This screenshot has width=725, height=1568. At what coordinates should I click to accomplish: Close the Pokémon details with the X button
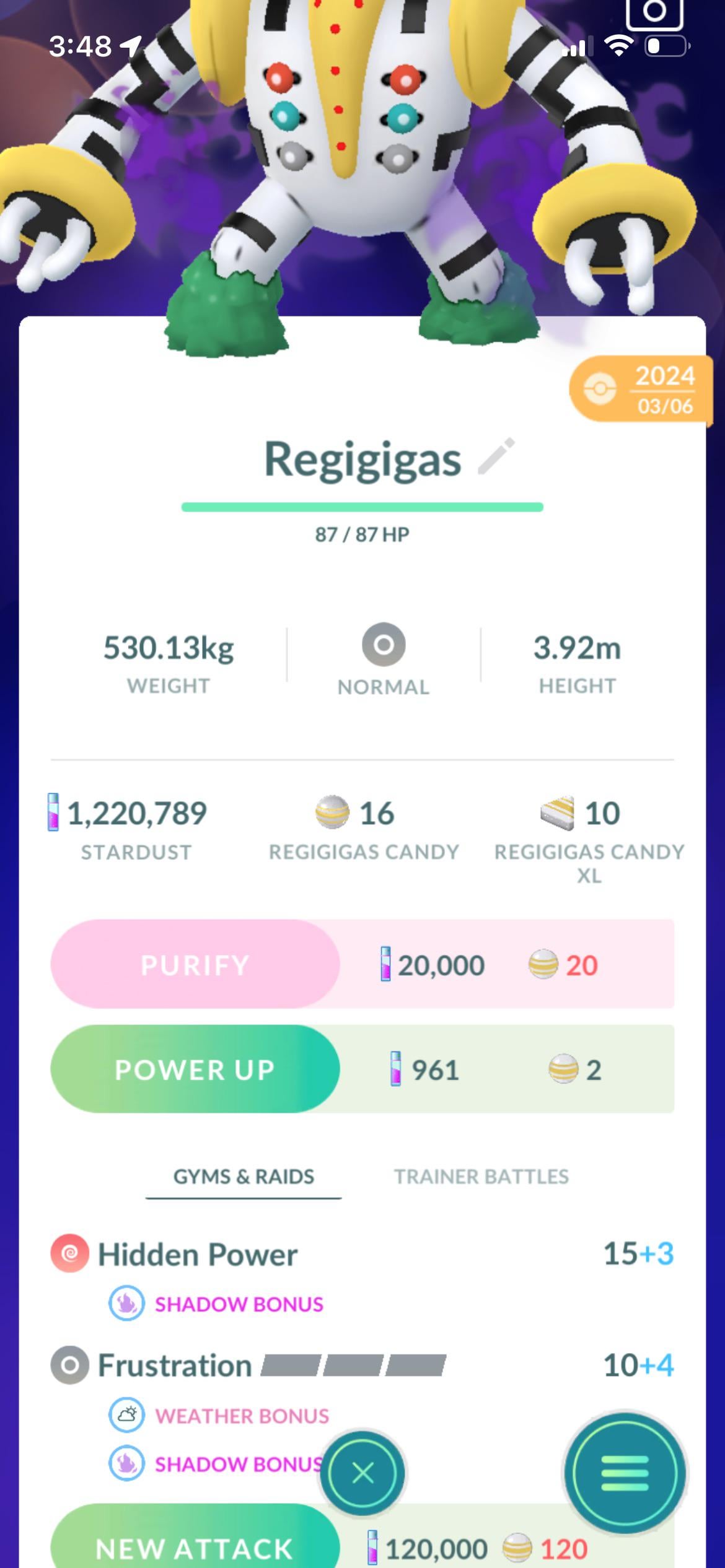click(362, 1473)
